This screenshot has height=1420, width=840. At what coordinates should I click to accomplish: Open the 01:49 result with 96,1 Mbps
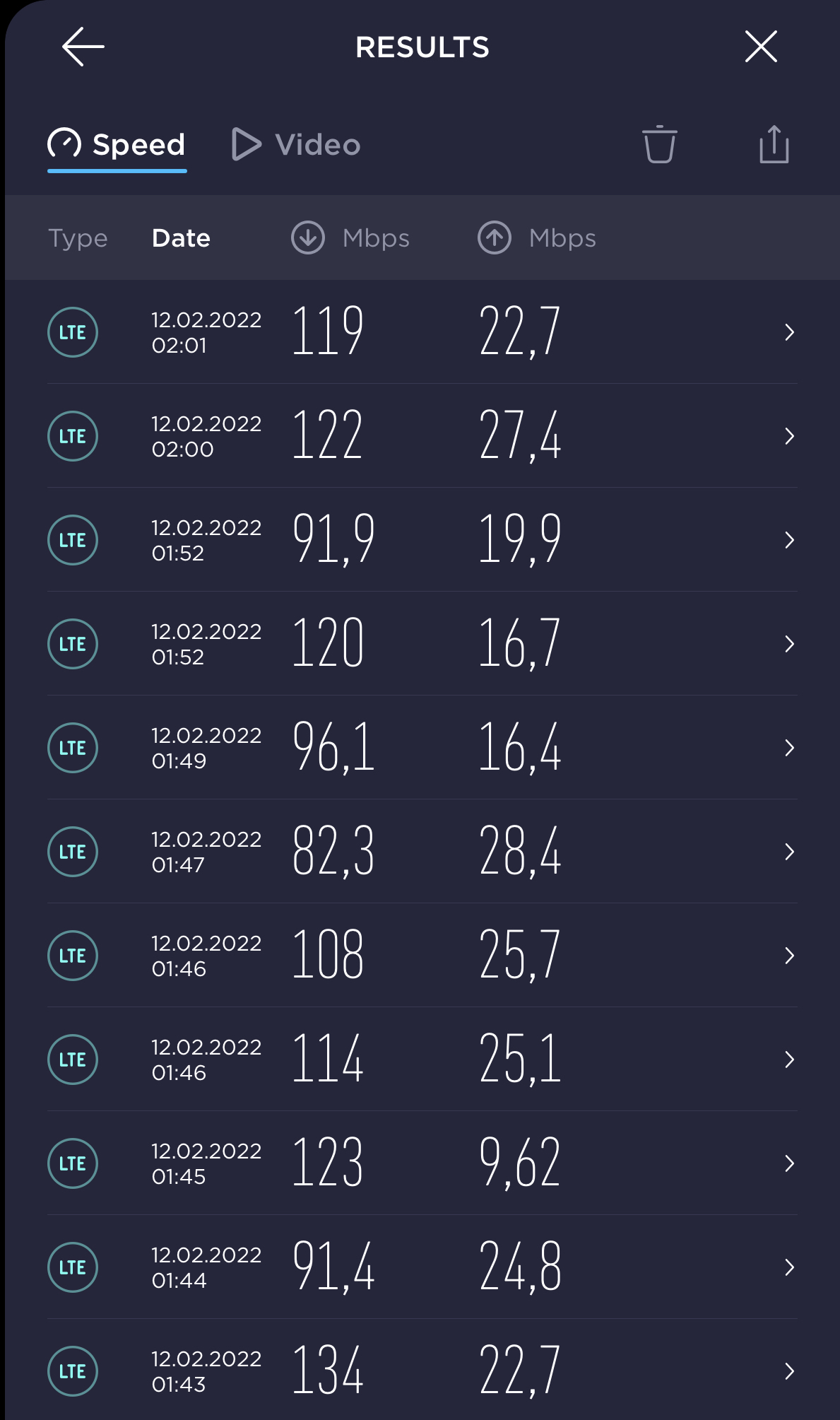422,748
